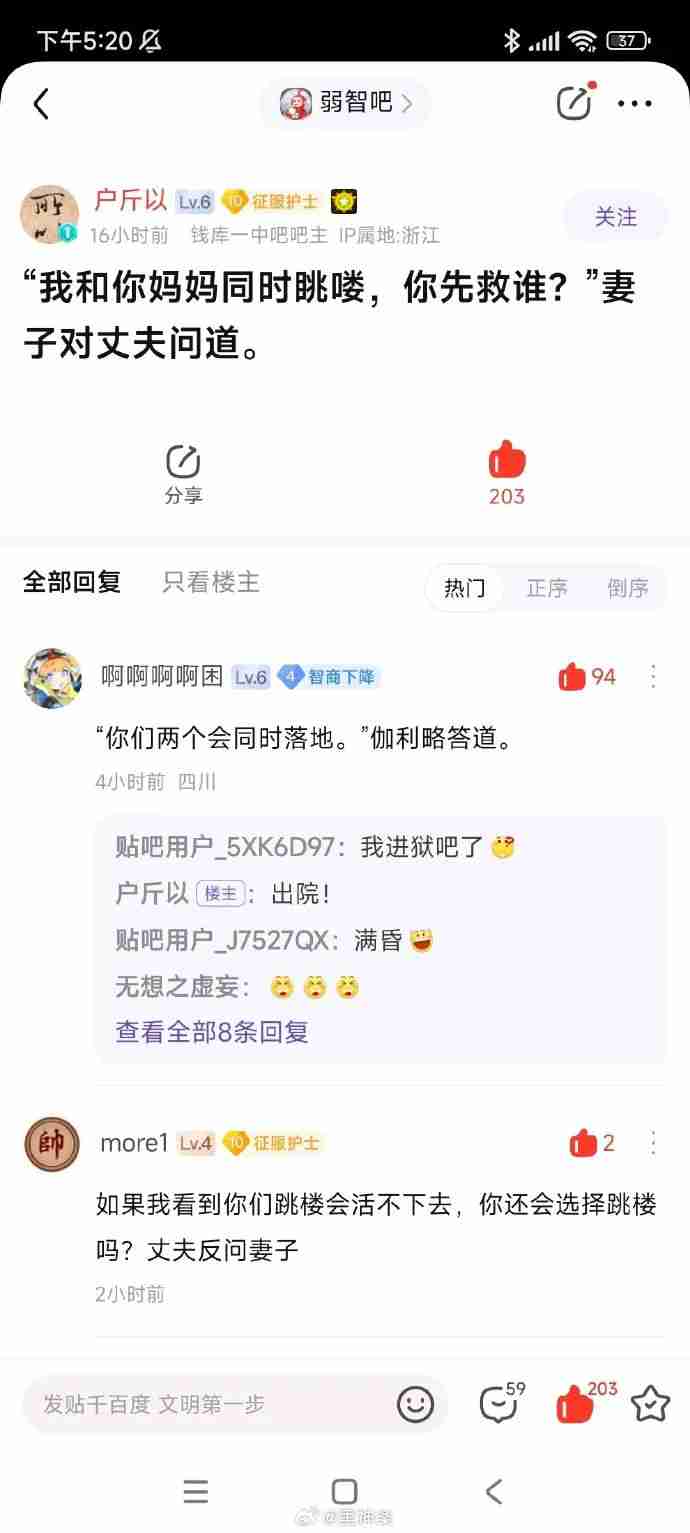
Task: Go back using the top-left arrow
Action: [41, 103]
